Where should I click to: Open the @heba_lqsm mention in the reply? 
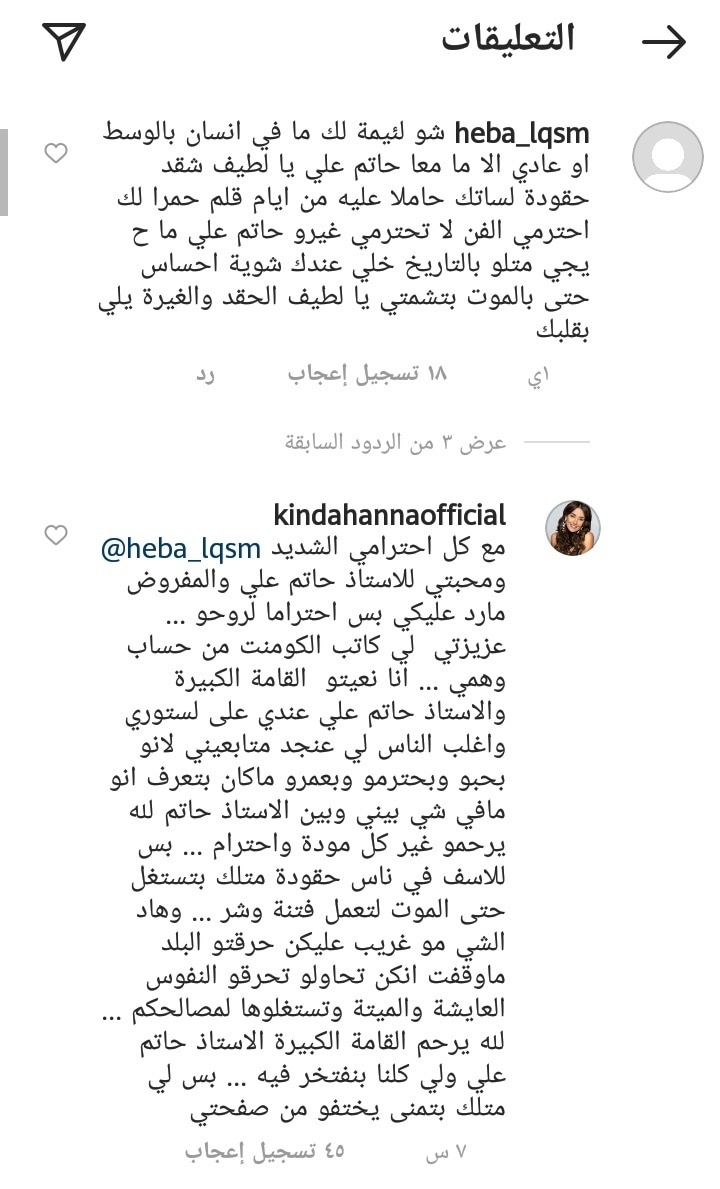coord(181,549)
